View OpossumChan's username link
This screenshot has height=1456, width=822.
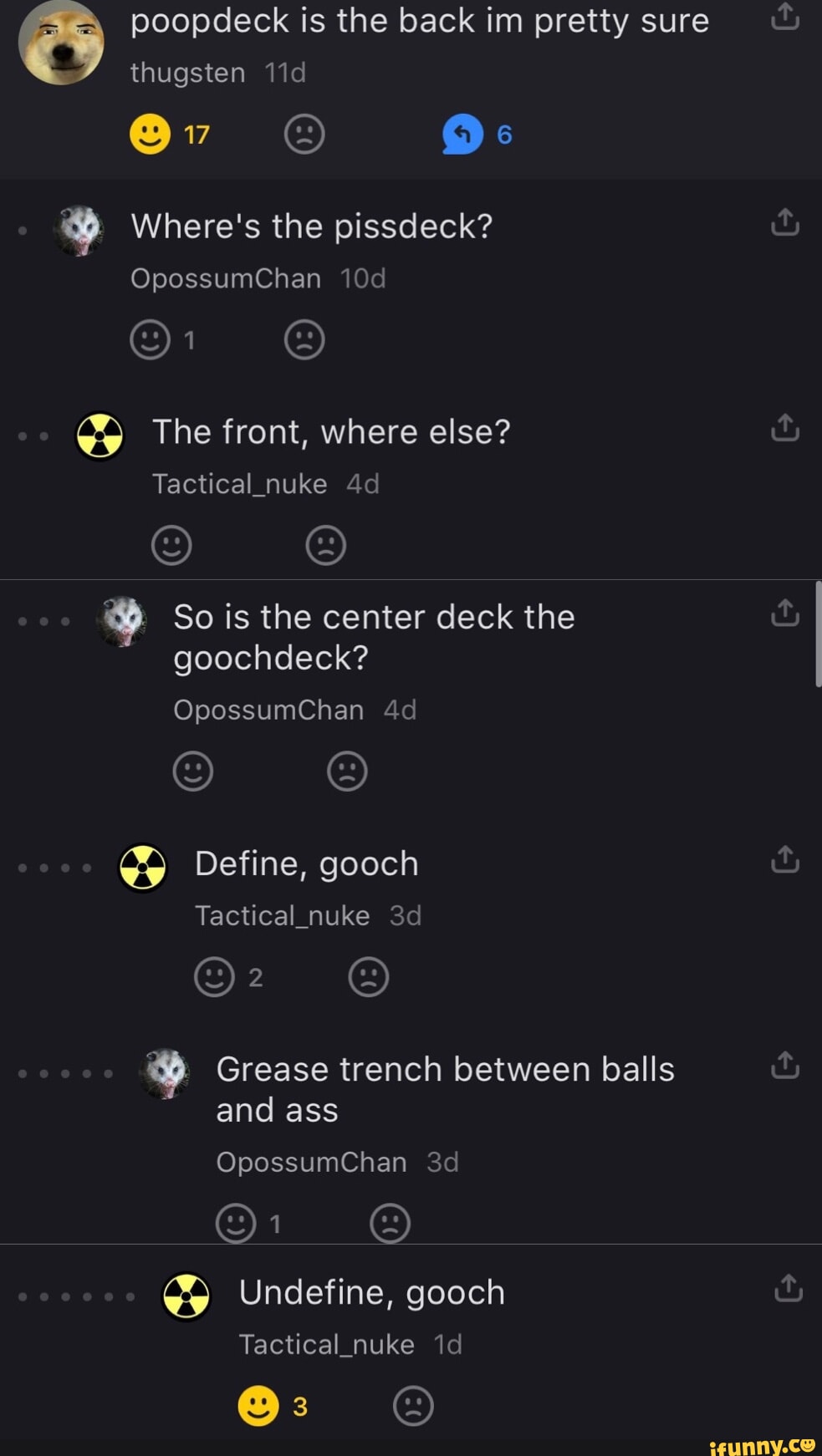tap(226, 278)
